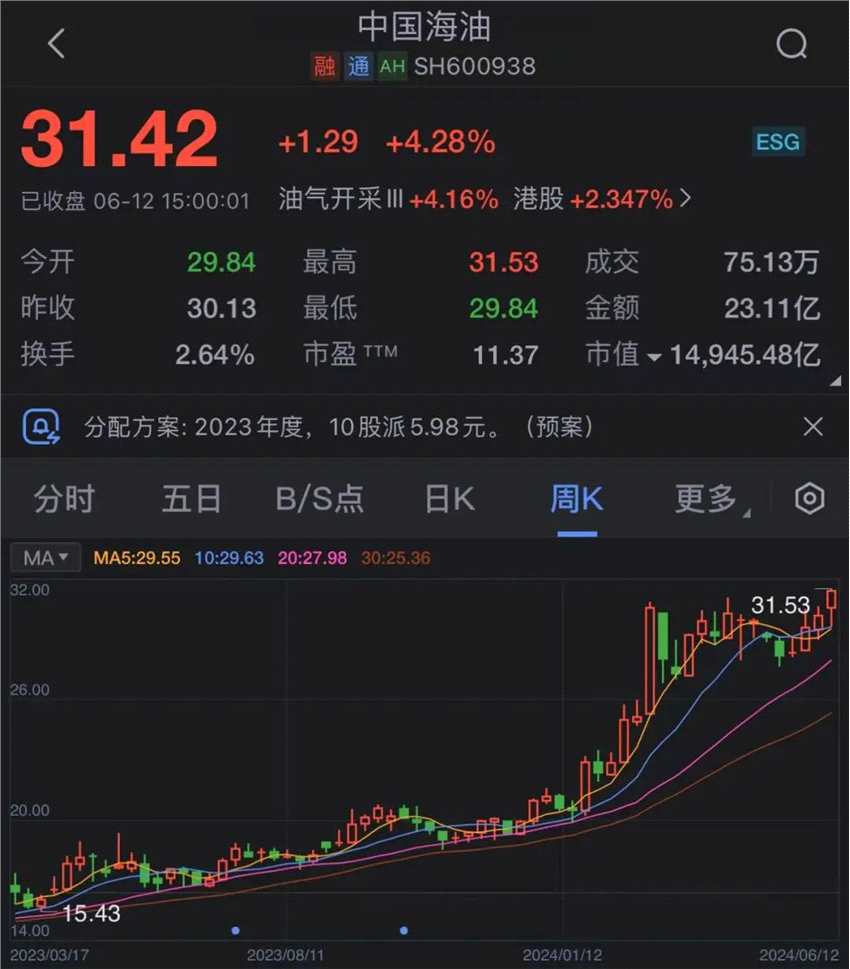
Task: Open the 分配方案 dividend notice
Action: coord(340,428)
